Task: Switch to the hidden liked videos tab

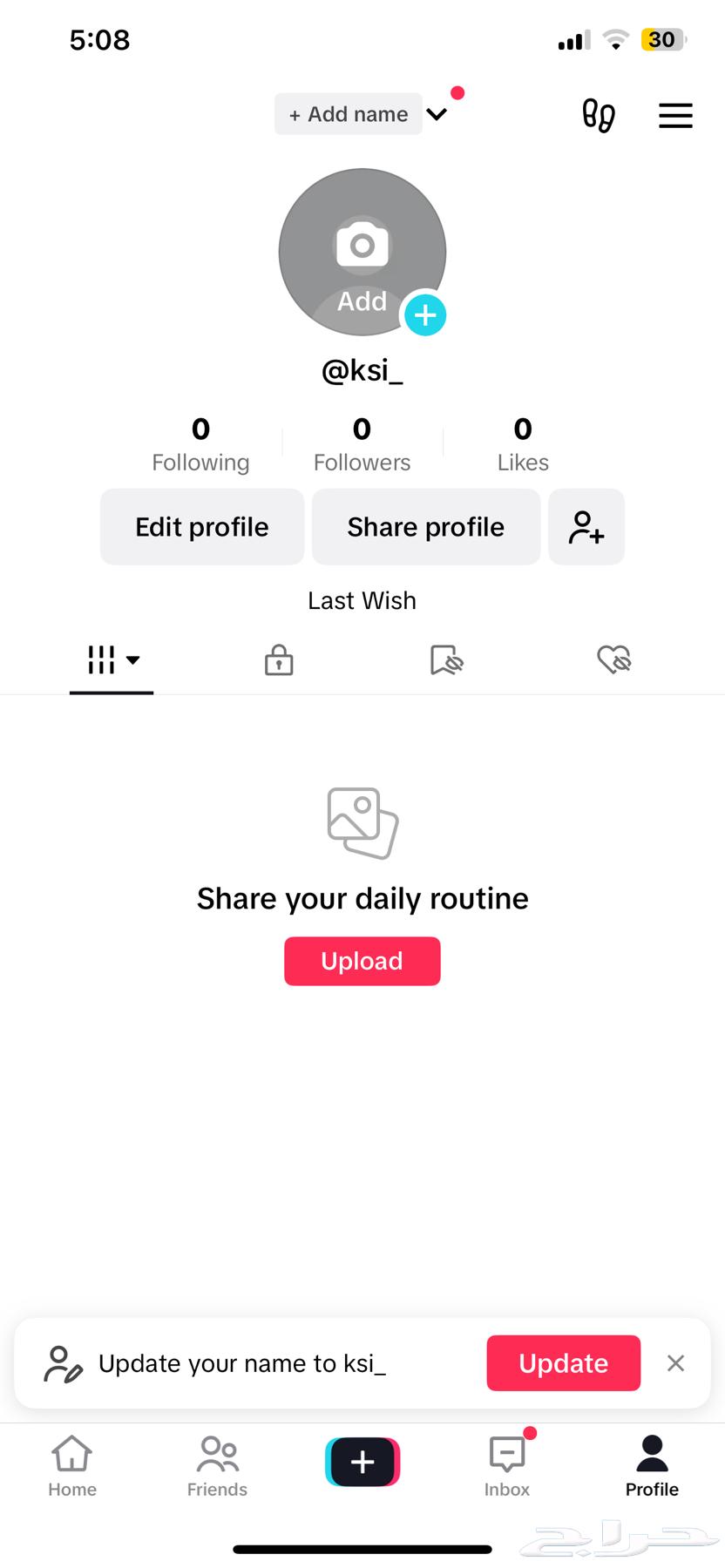Action: click(614, 659)
